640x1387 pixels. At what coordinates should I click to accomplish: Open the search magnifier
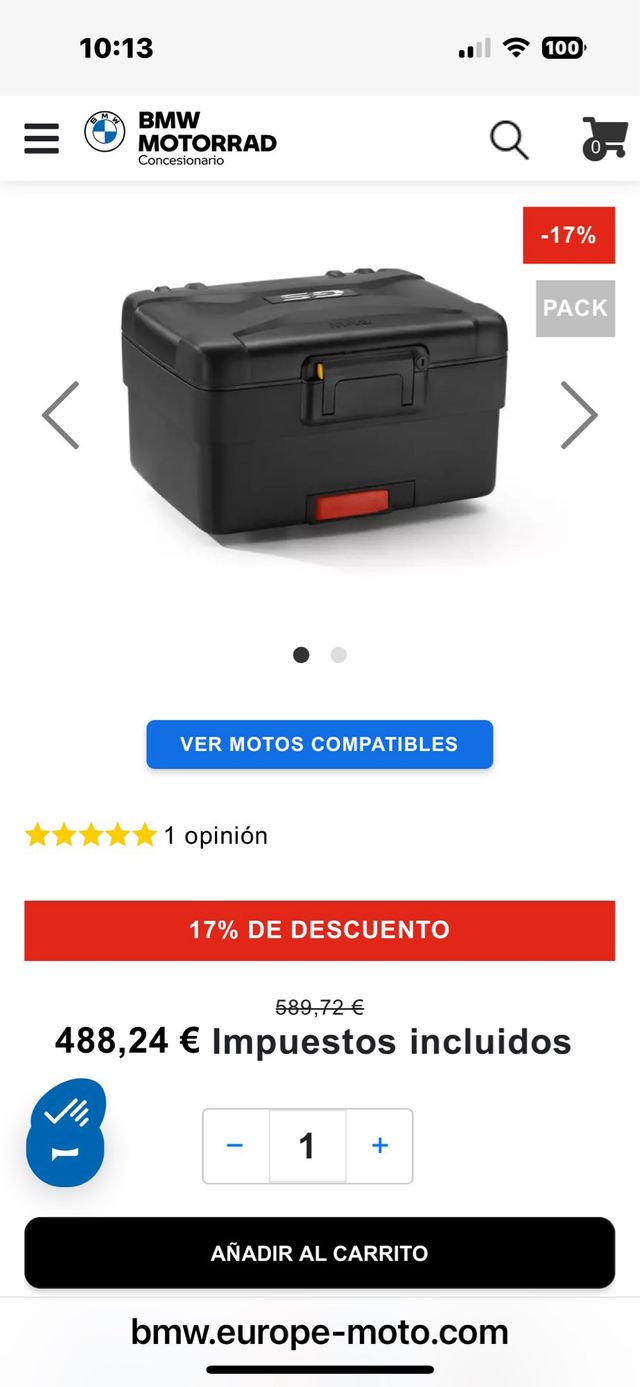[x=508, y=138]
